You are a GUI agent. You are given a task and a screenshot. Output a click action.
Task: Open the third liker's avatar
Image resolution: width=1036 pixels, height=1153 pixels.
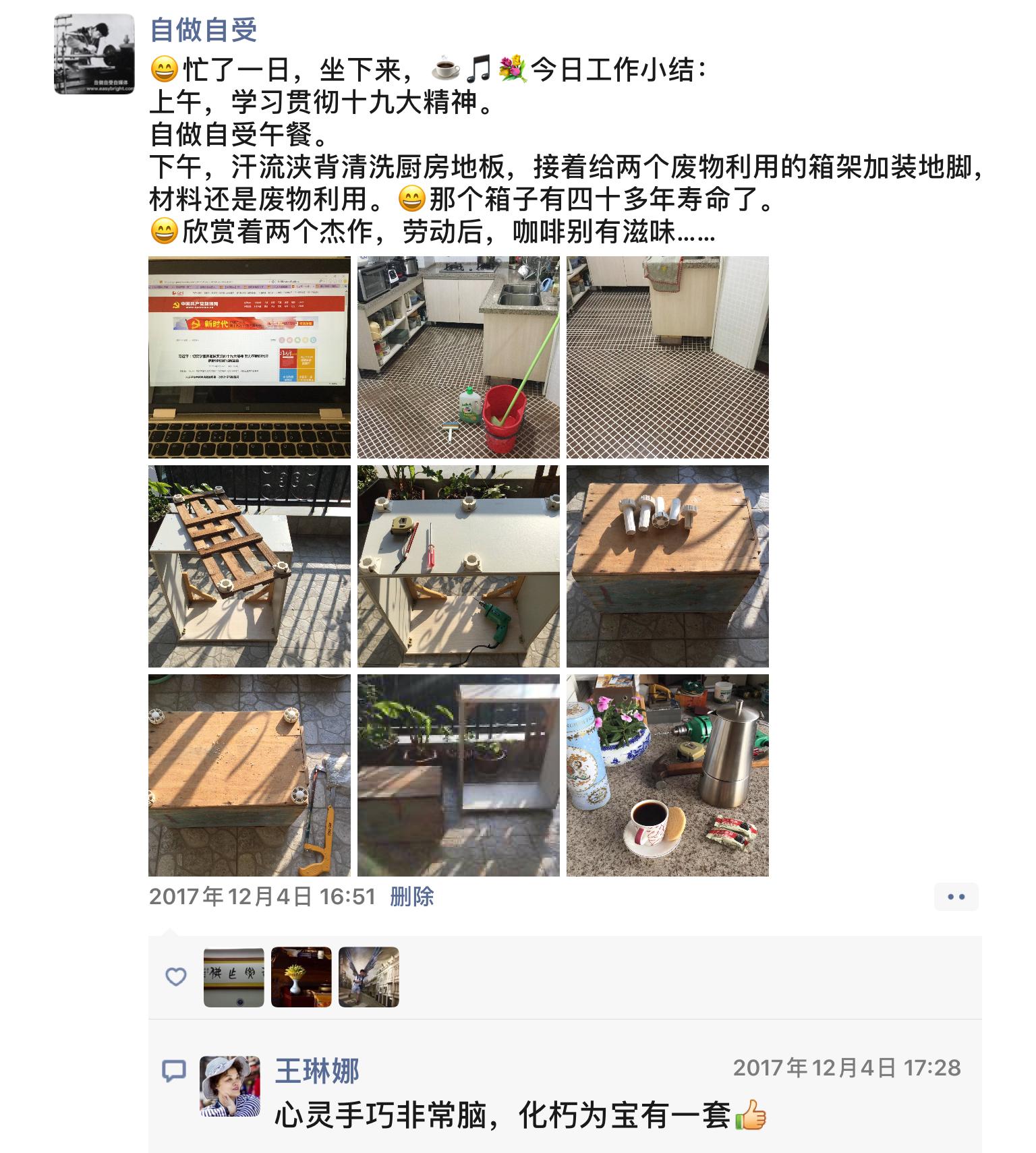pyautogui.click(x=368, y=977)
